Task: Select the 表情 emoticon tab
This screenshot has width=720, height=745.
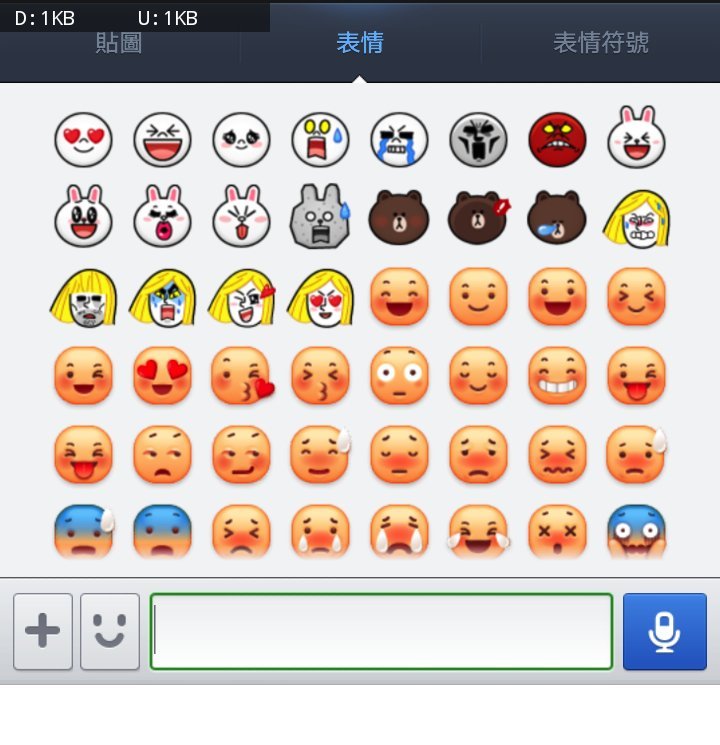Action: coord(360,43)
